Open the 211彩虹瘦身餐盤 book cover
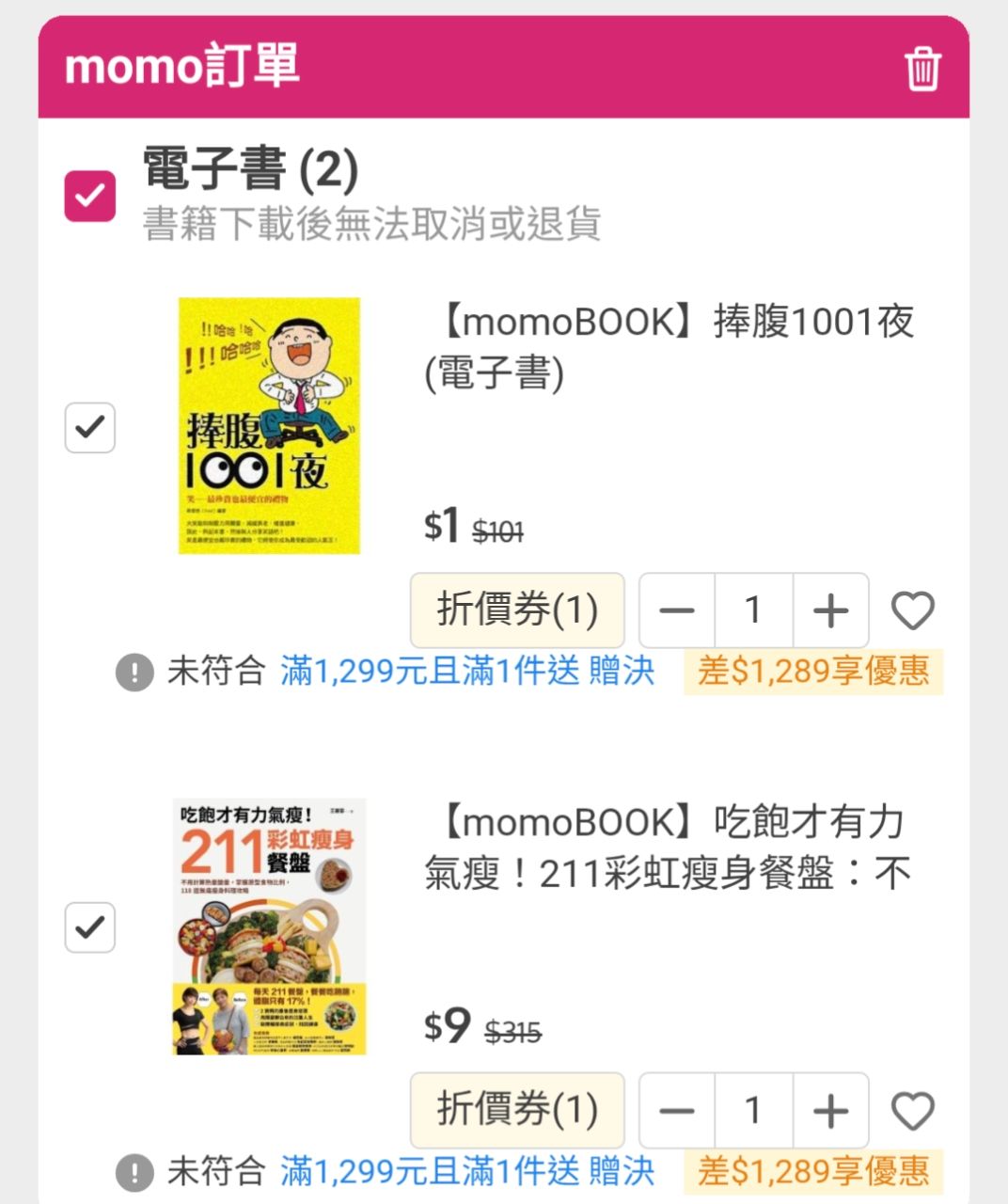 [270, 927]
